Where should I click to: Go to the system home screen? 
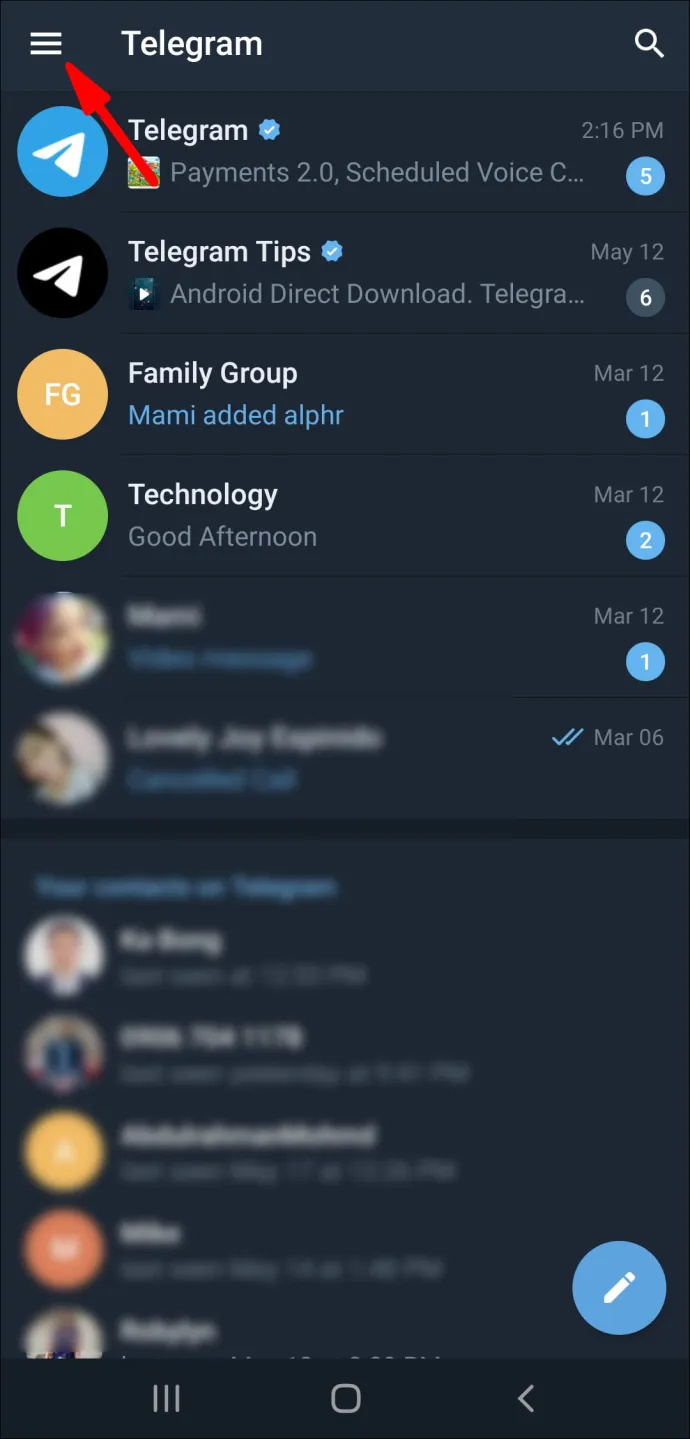pyautogui.click(x=346, y=1398)
